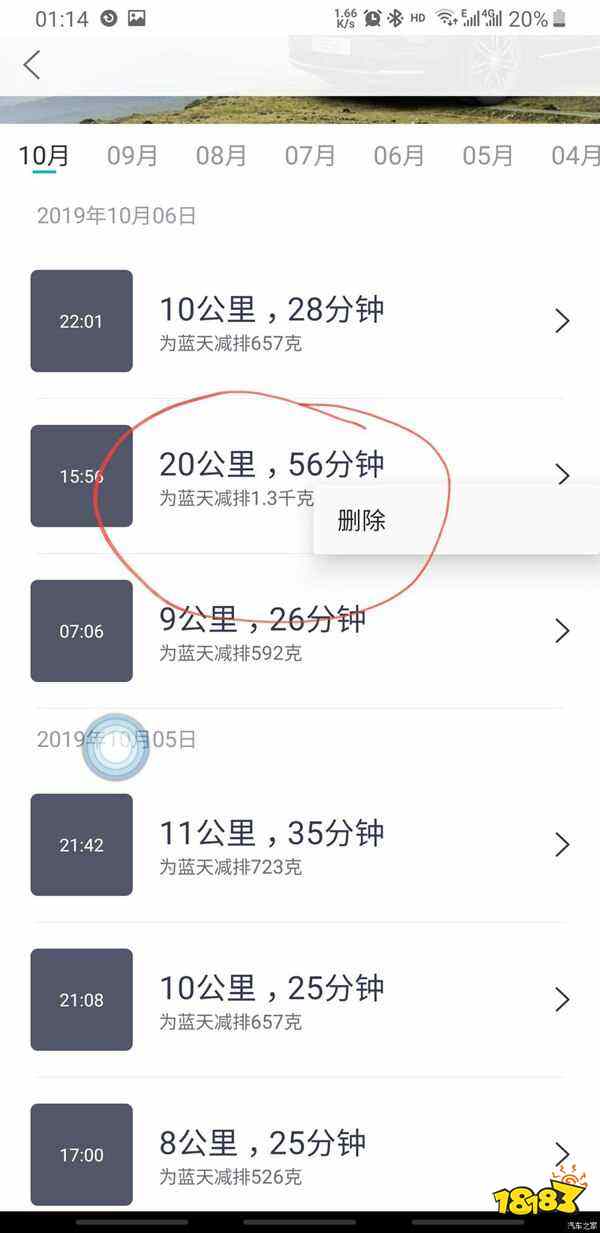
Task: Switch to the 09月 tab
Action: tap(132, 155)
